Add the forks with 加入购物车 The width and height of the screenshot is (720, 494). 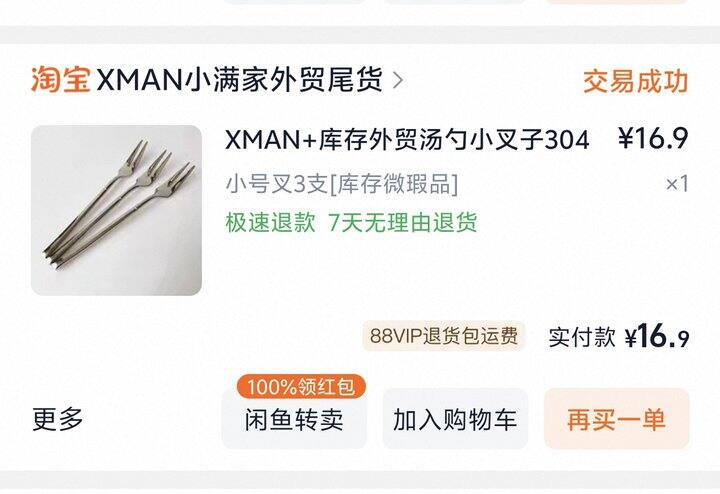455,419
